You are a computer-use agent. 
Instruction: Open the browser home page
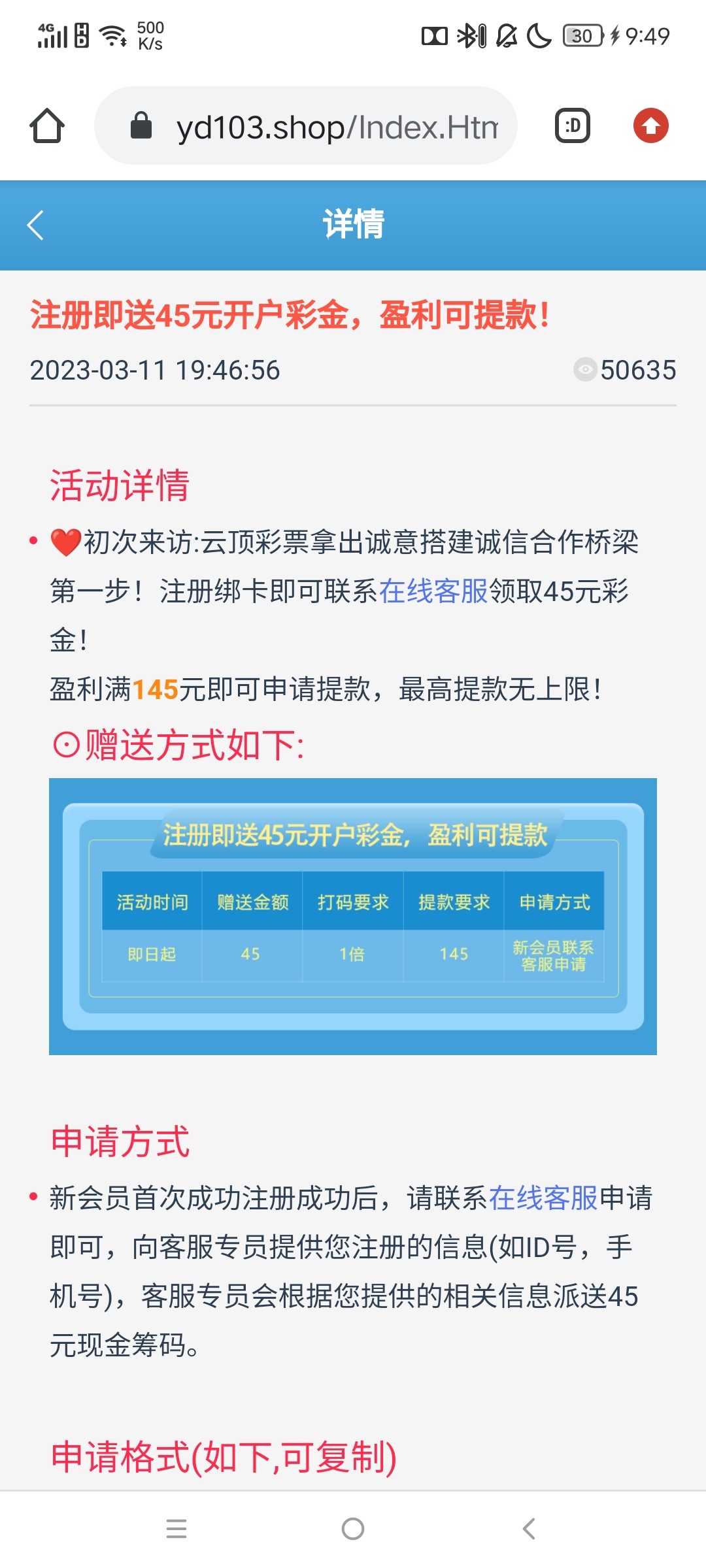point(47,125)
